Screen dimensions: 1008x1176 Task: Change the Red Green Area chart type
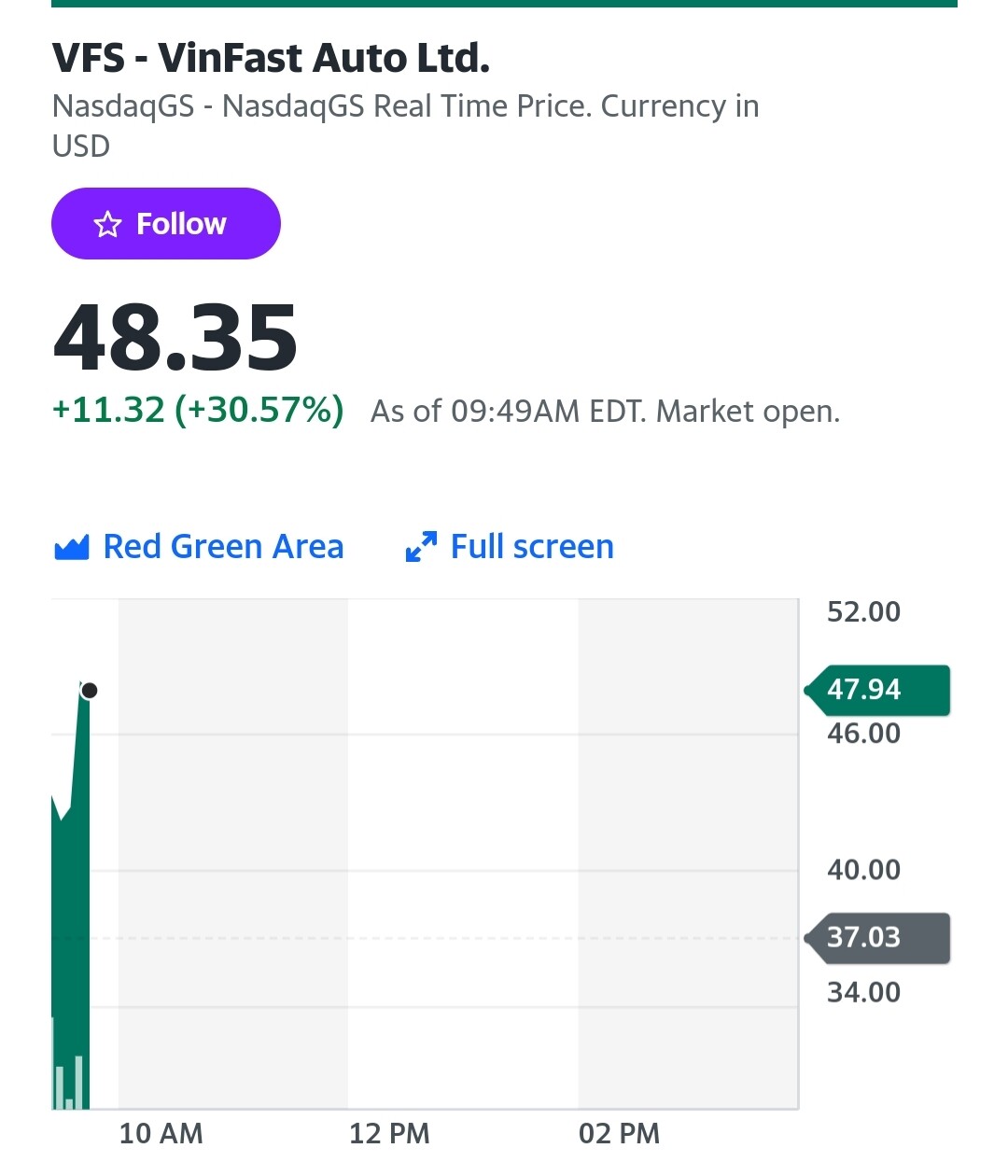[x=200, y=547]
